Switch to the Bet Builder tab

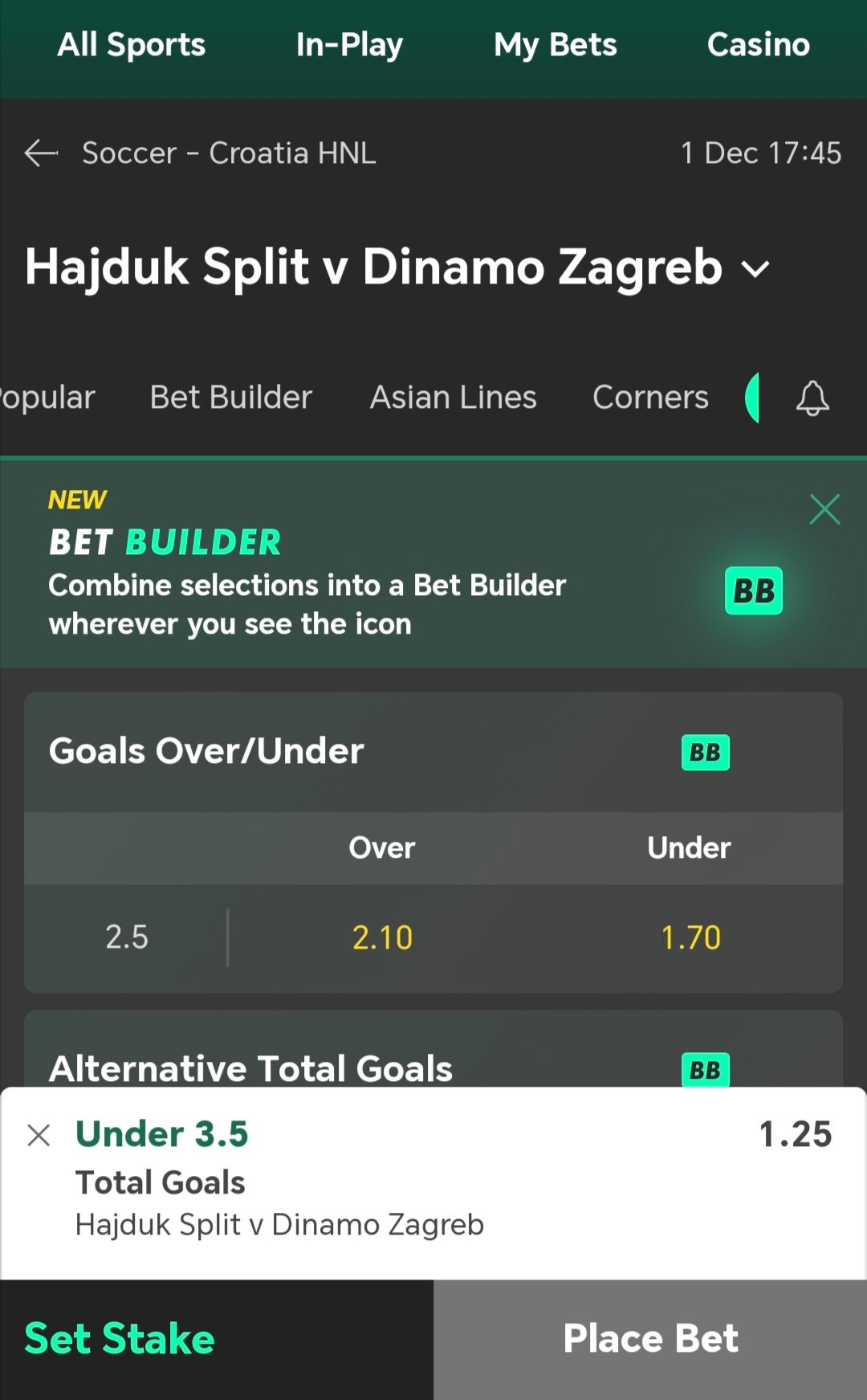231,398
